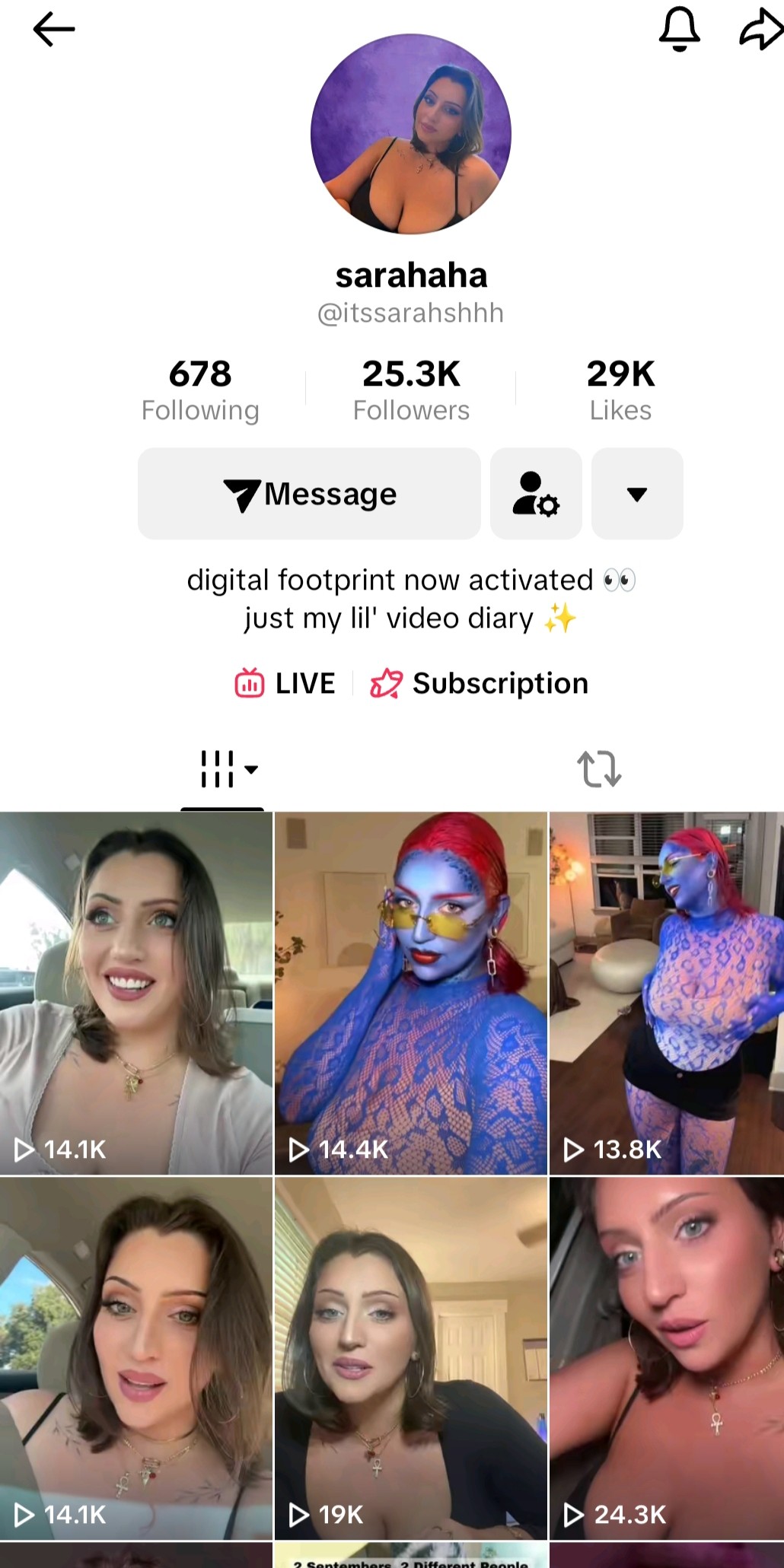This screenshot has width=784, height=1568.
Task: Open the friend settings person icon
Action: pos(536,494)
